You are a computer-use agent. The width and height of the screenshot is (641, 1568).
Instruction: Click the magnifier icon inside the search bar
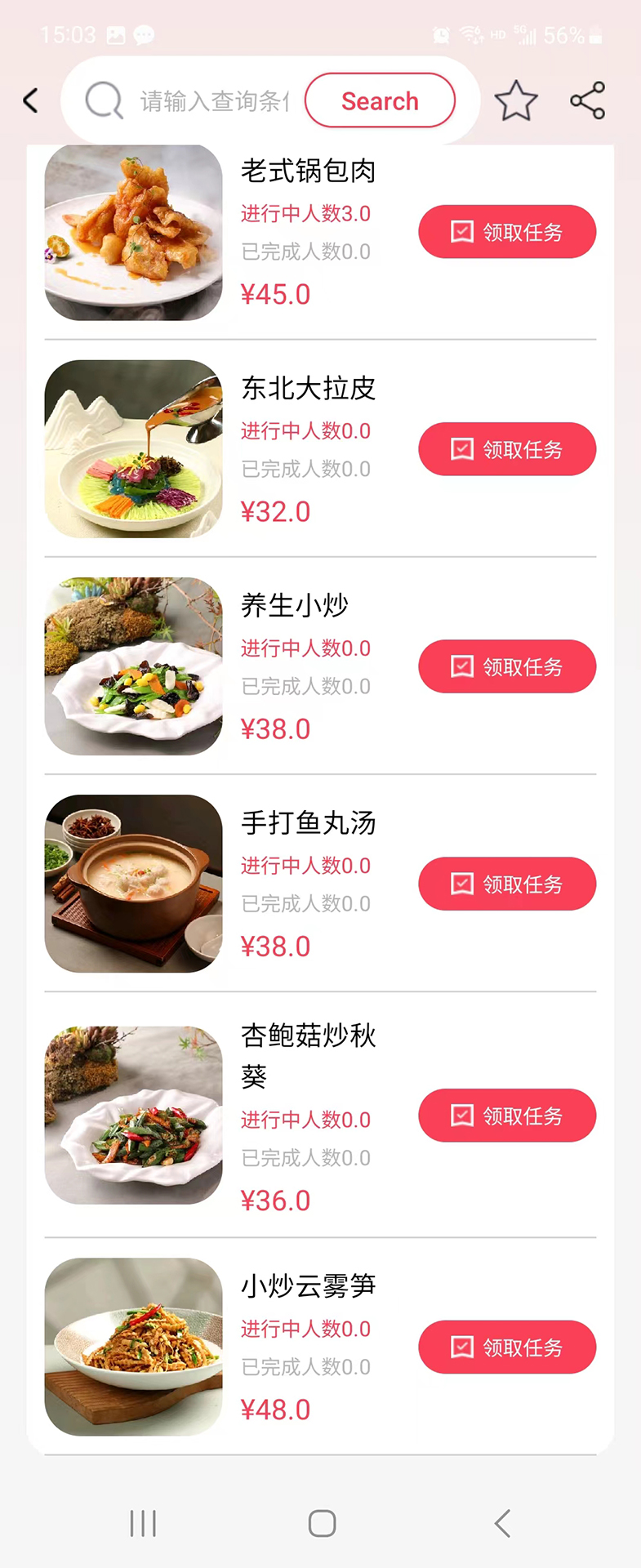pyautogui.click(x=104, y=100)
